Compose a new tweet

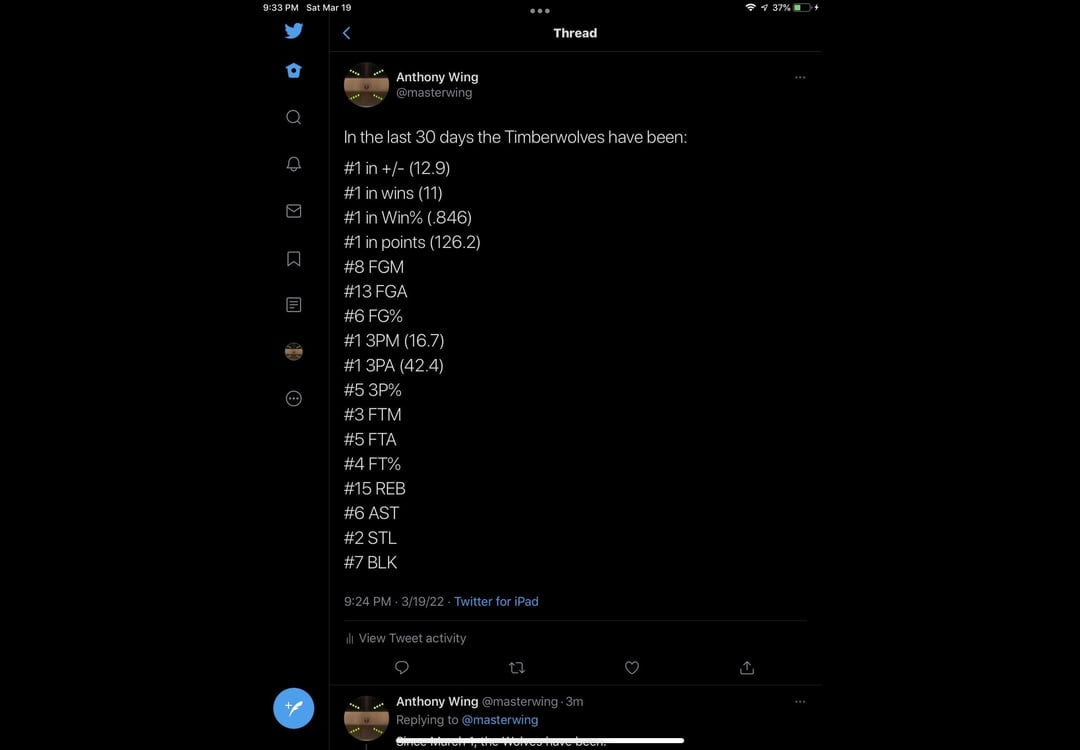click(x=293, y=708)
